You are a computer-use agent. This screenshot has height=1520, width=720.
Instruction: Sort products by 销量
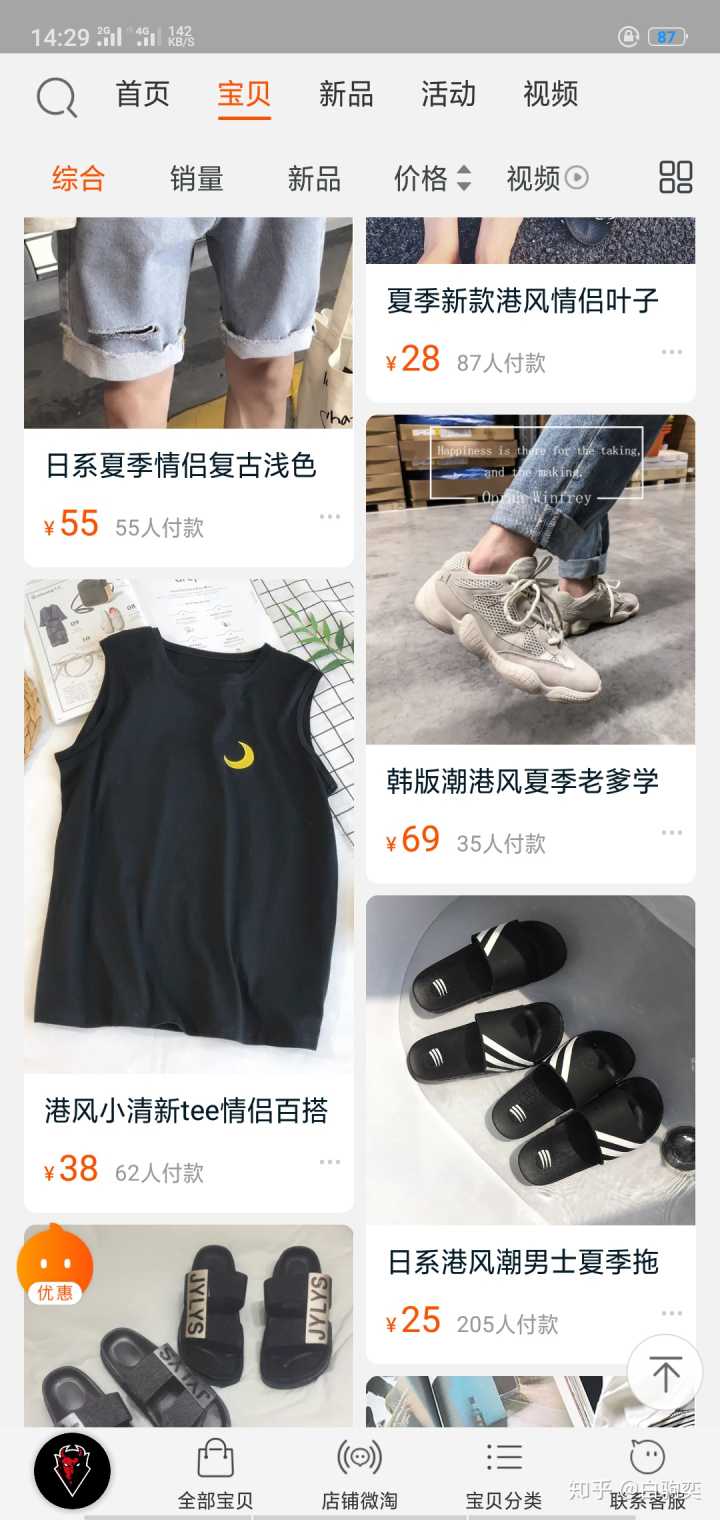(x=196, y=179)
